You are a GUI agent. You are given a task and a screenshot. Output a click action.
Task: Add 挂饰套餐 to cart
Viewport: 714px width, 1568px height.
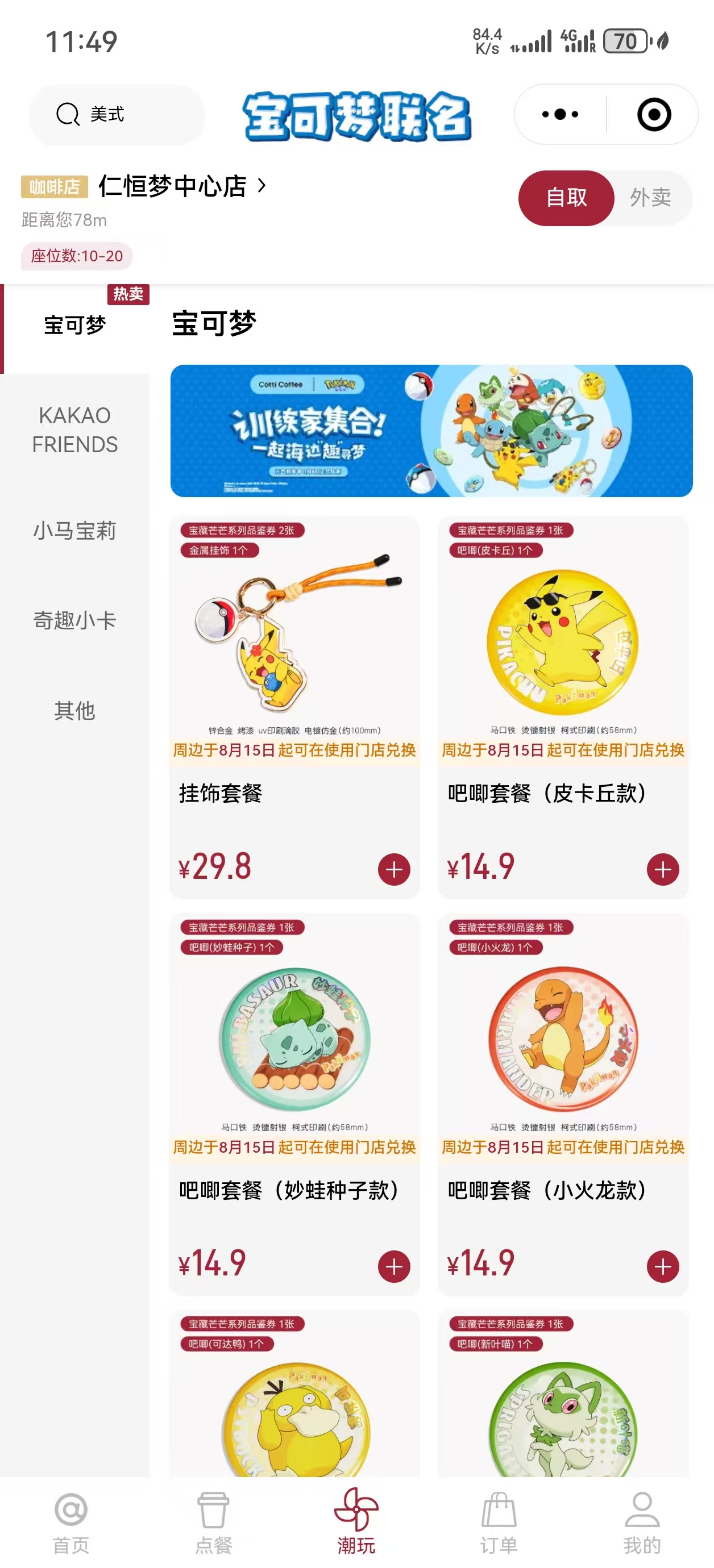(393, 869)
